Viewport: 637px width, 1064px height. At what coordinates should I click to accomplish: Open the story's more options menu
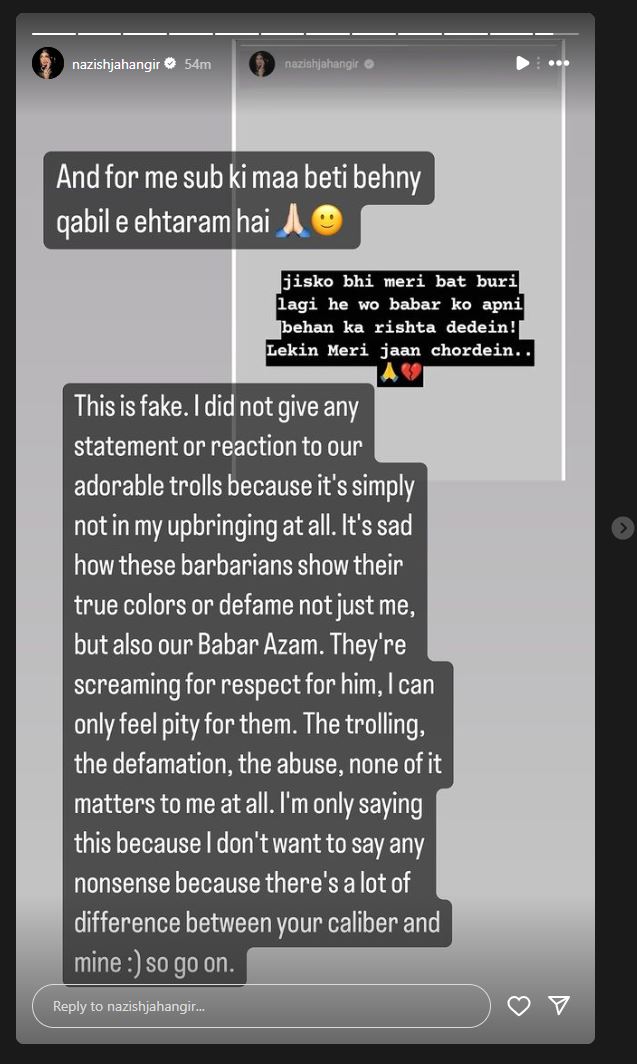tap(558, 63)
